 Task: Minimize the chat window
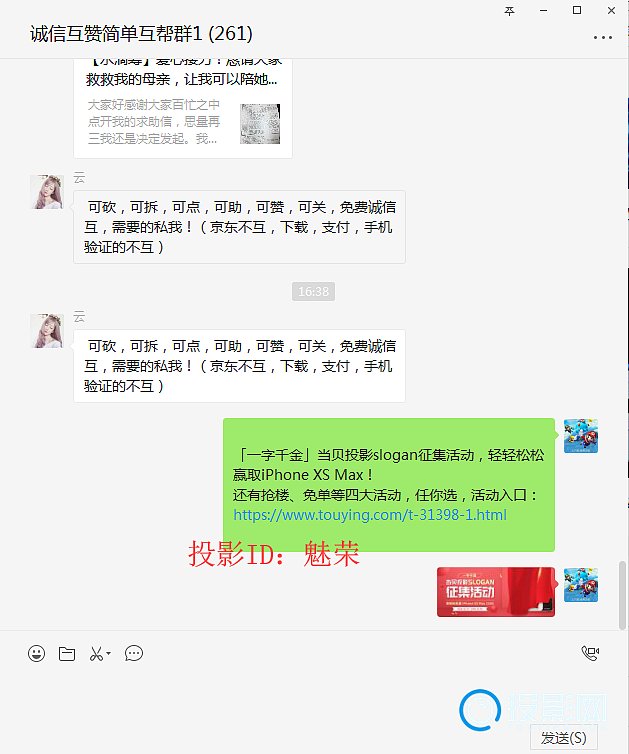(x=544, y=10)
